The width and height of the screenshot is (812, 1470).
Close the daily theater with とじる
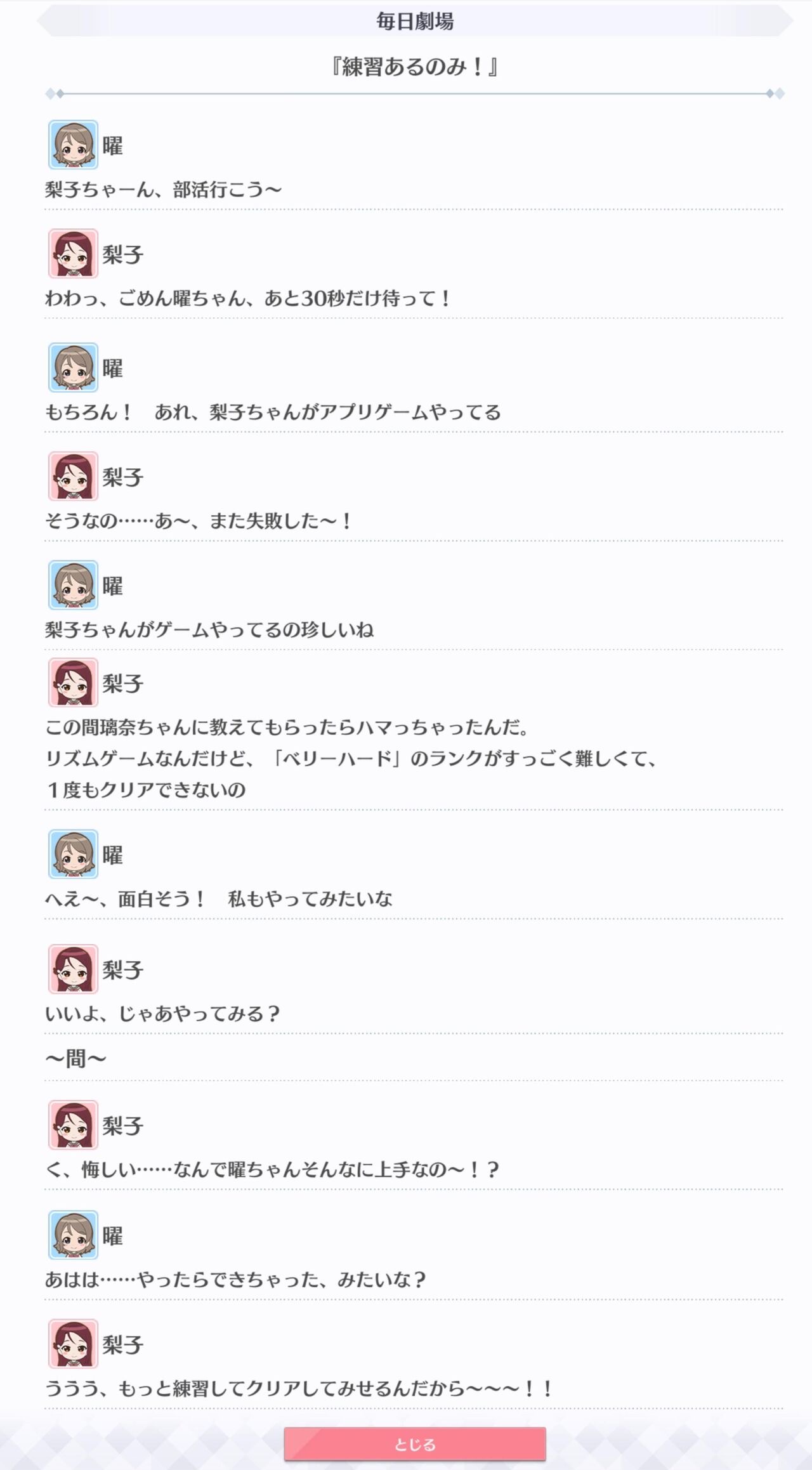tap(415, 1444)
